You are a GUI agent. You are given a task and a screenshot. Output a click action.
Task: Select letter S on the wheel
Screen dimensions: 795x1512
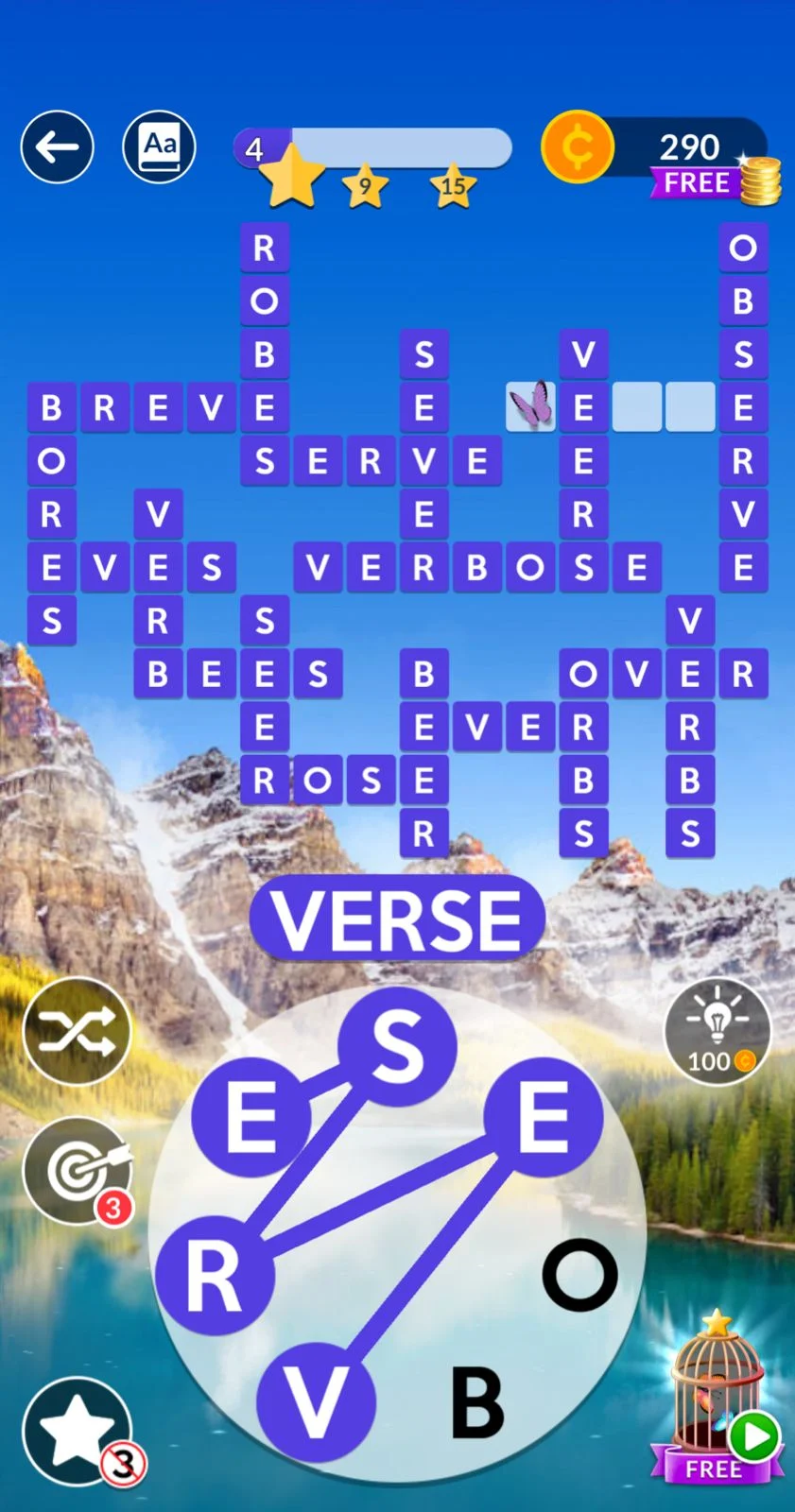(x=397, y=1047)
